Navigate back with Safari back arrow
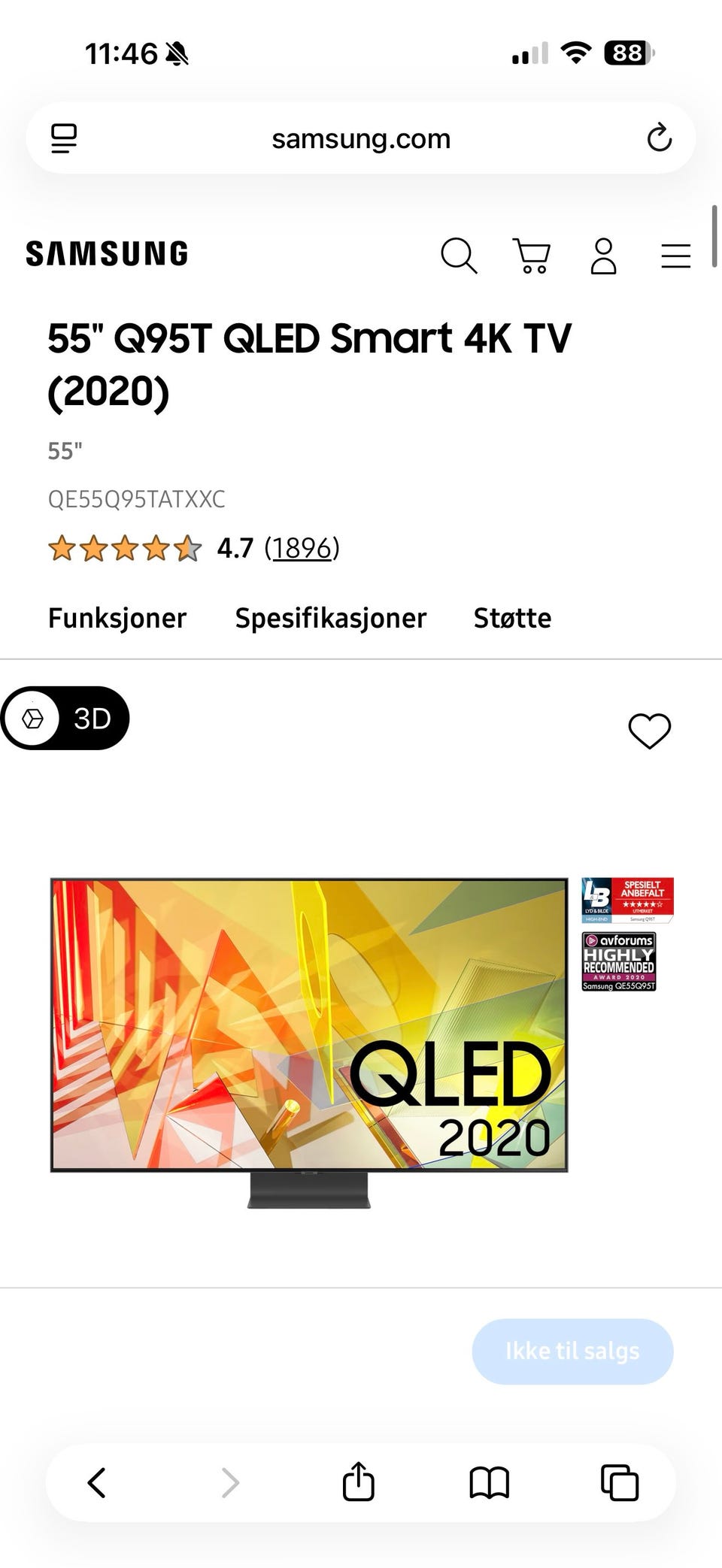The width and height of the screenshot is (722, 1568). [x=96, y=1482]
